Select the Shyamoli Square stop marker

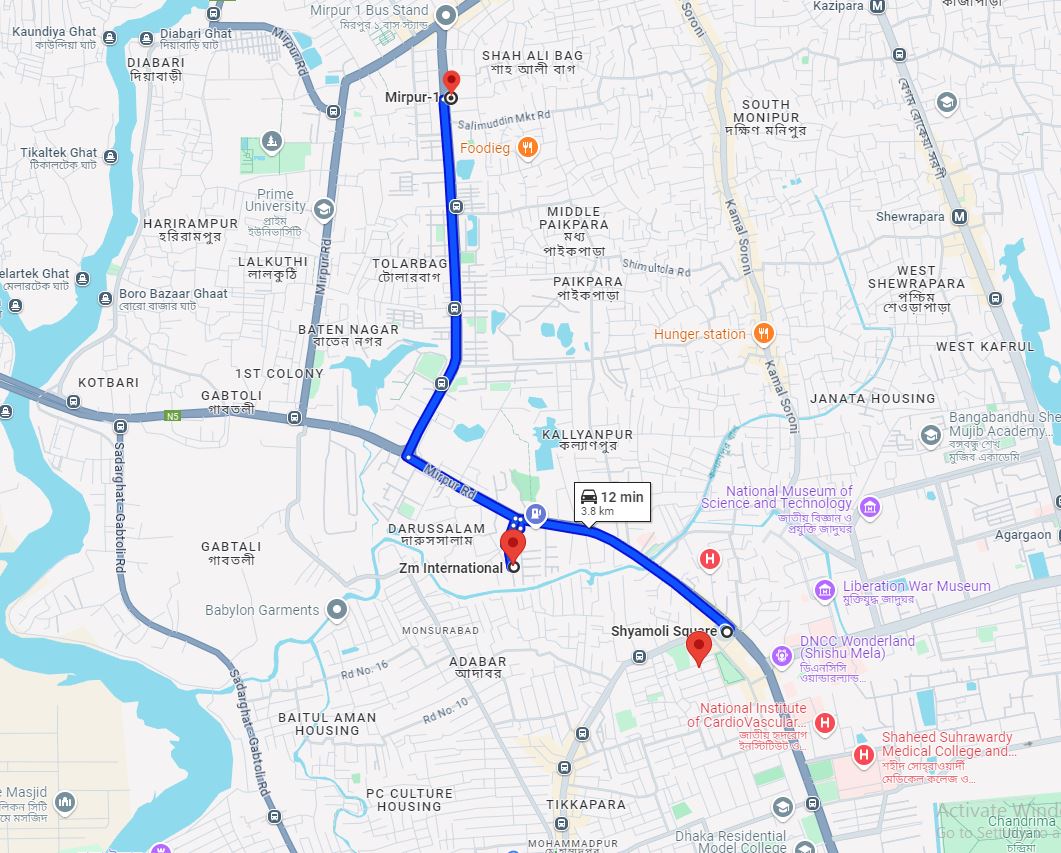(727, 631)
